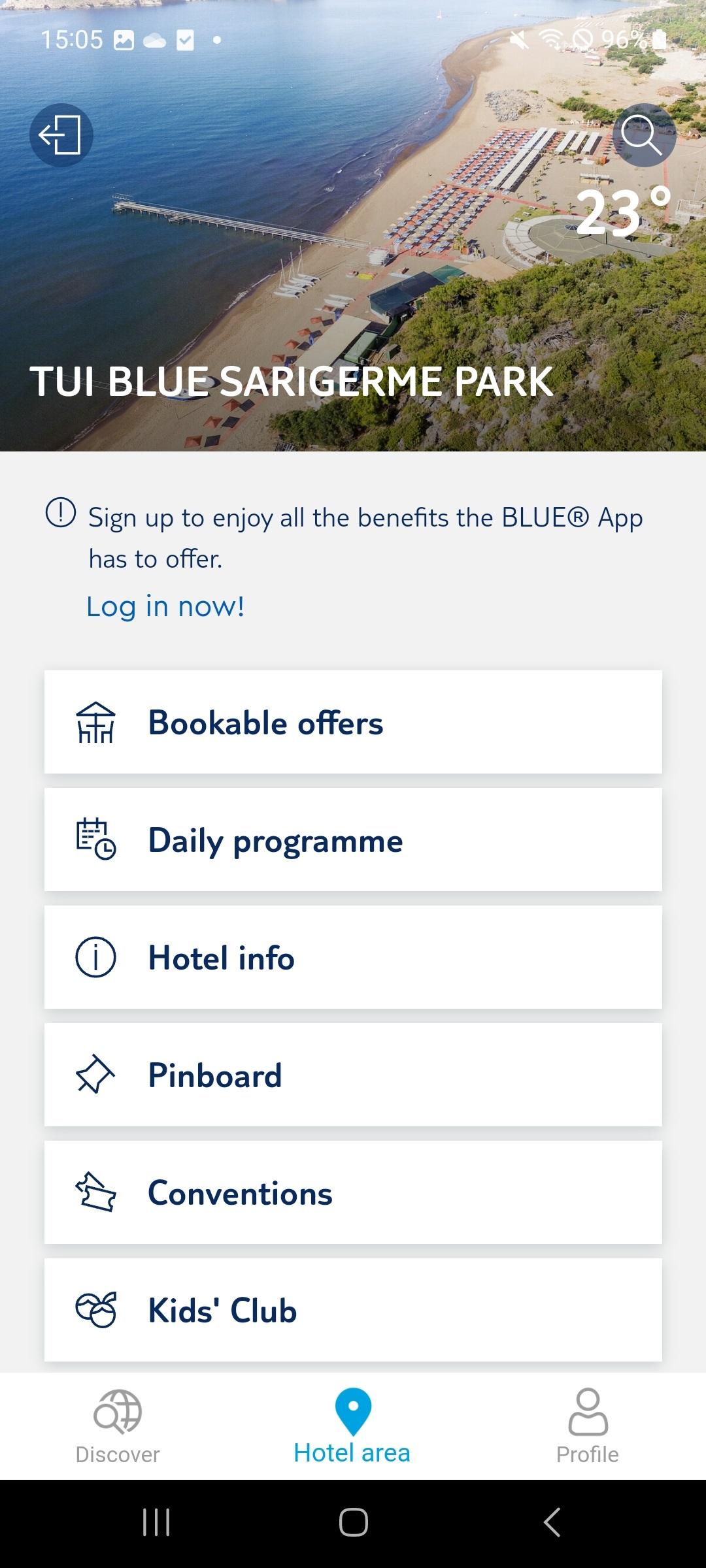Image resolution: width=706 pixels, height=1568 pixels.
Task: Tap the system back button
Action: (552, 1522)
